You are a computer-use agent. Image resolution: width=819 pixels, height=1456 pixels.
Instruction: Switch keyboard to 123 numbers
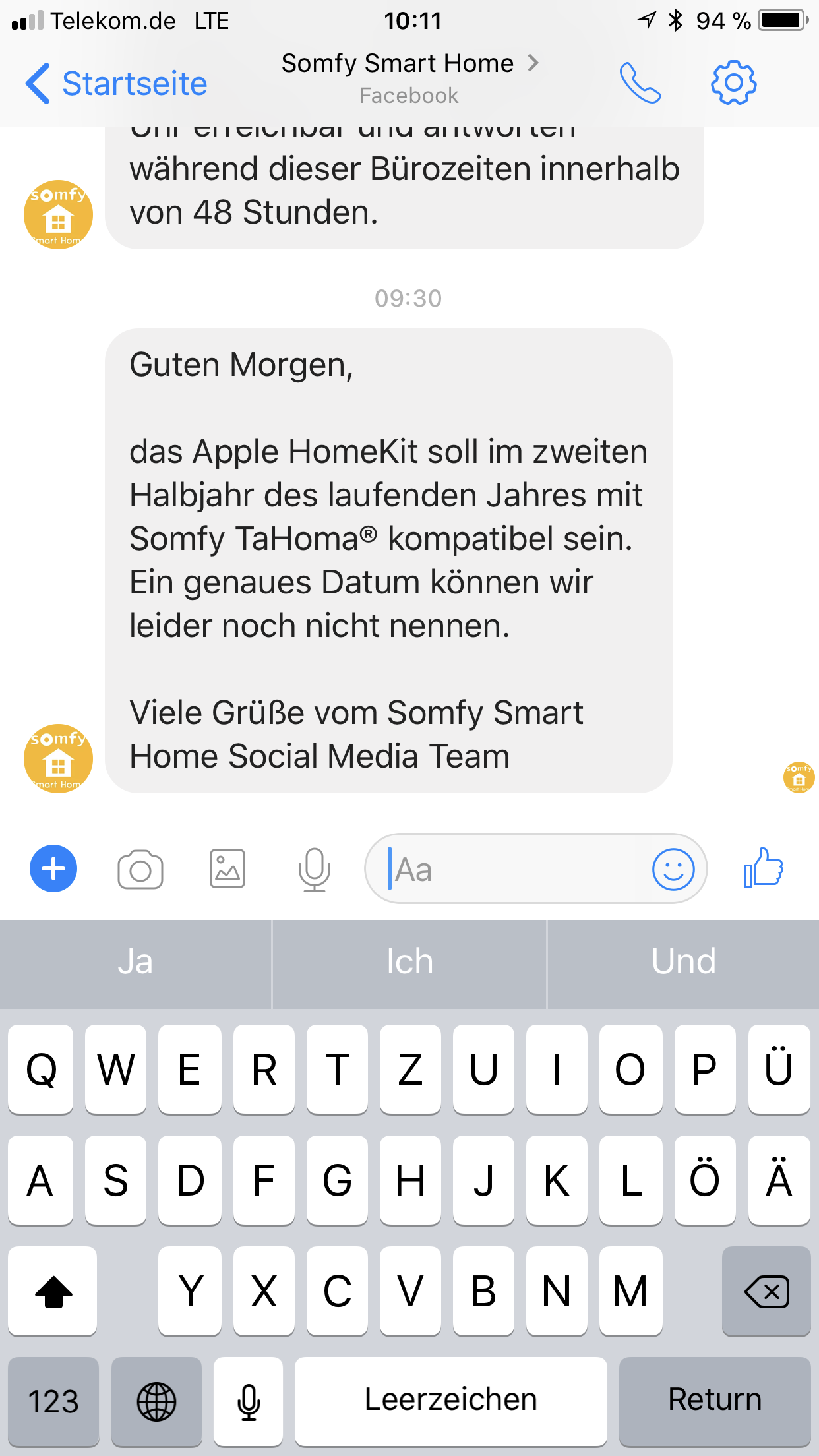coord(53,1401)
